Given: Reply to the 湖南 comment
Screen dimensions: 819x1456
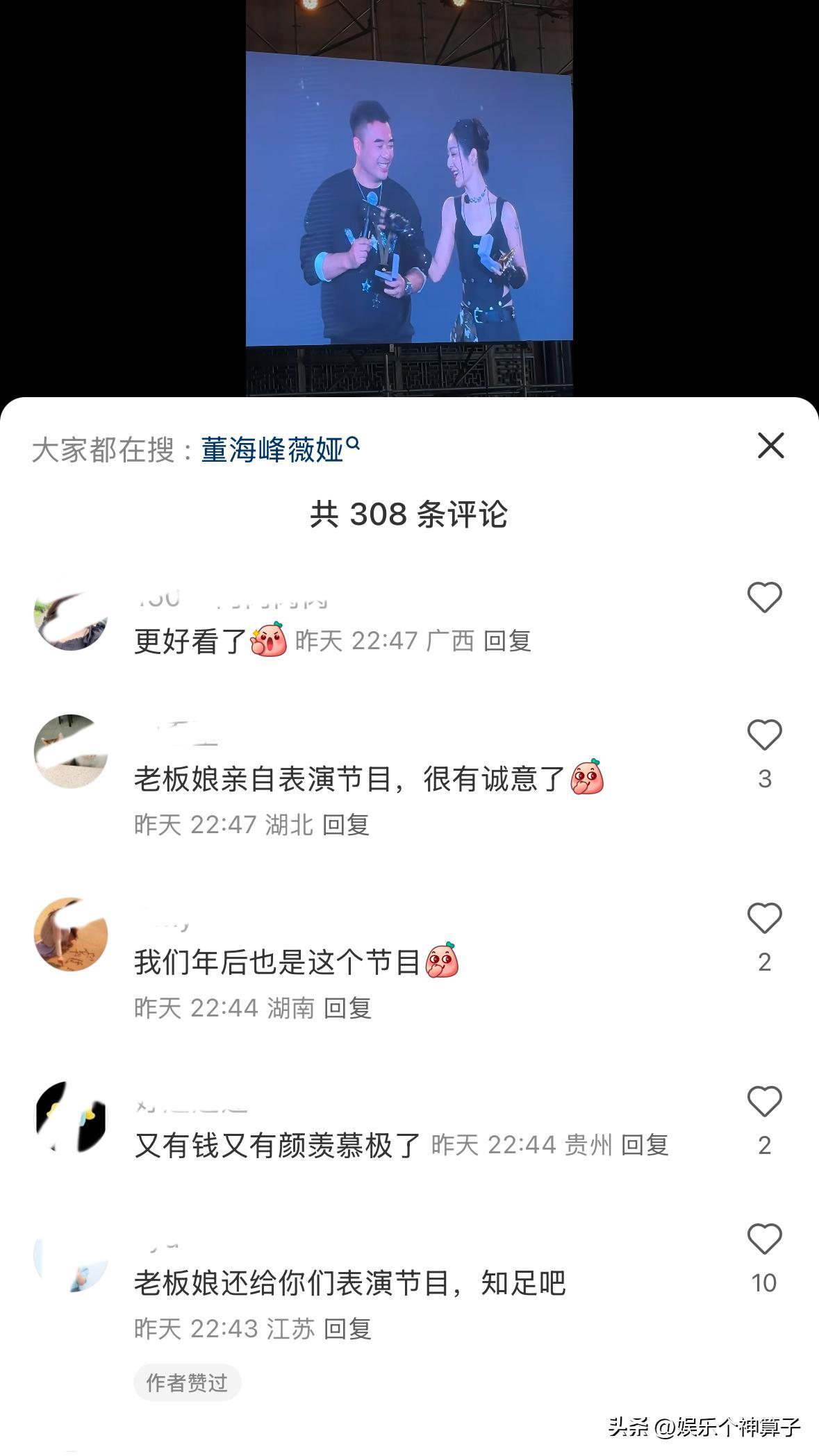Looking at the screenshot, I should click(347, 1008).
